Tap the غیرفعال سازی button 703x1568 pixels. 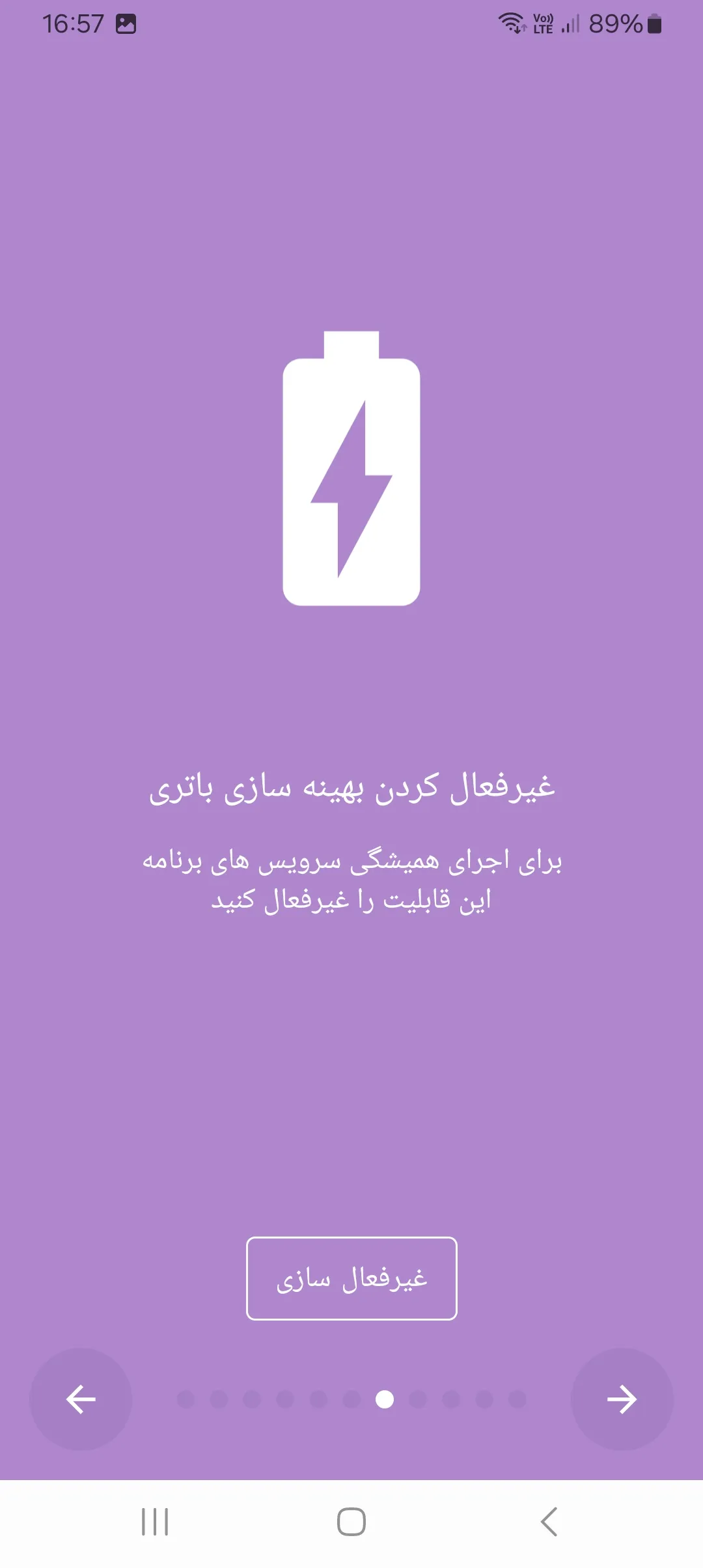tap(351, 1278)
